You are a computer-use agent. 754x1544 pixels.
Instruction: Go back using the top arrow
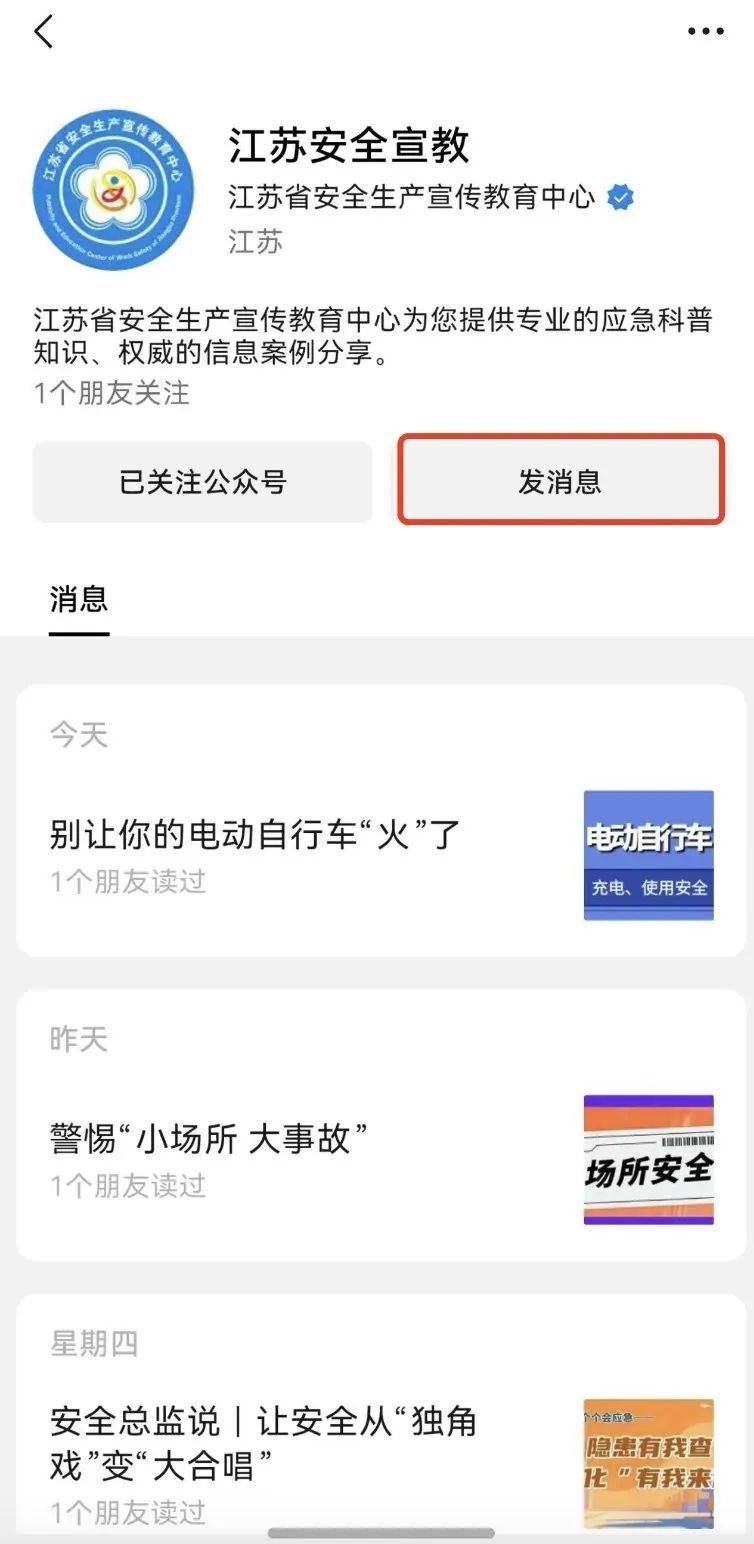[43, 32]
